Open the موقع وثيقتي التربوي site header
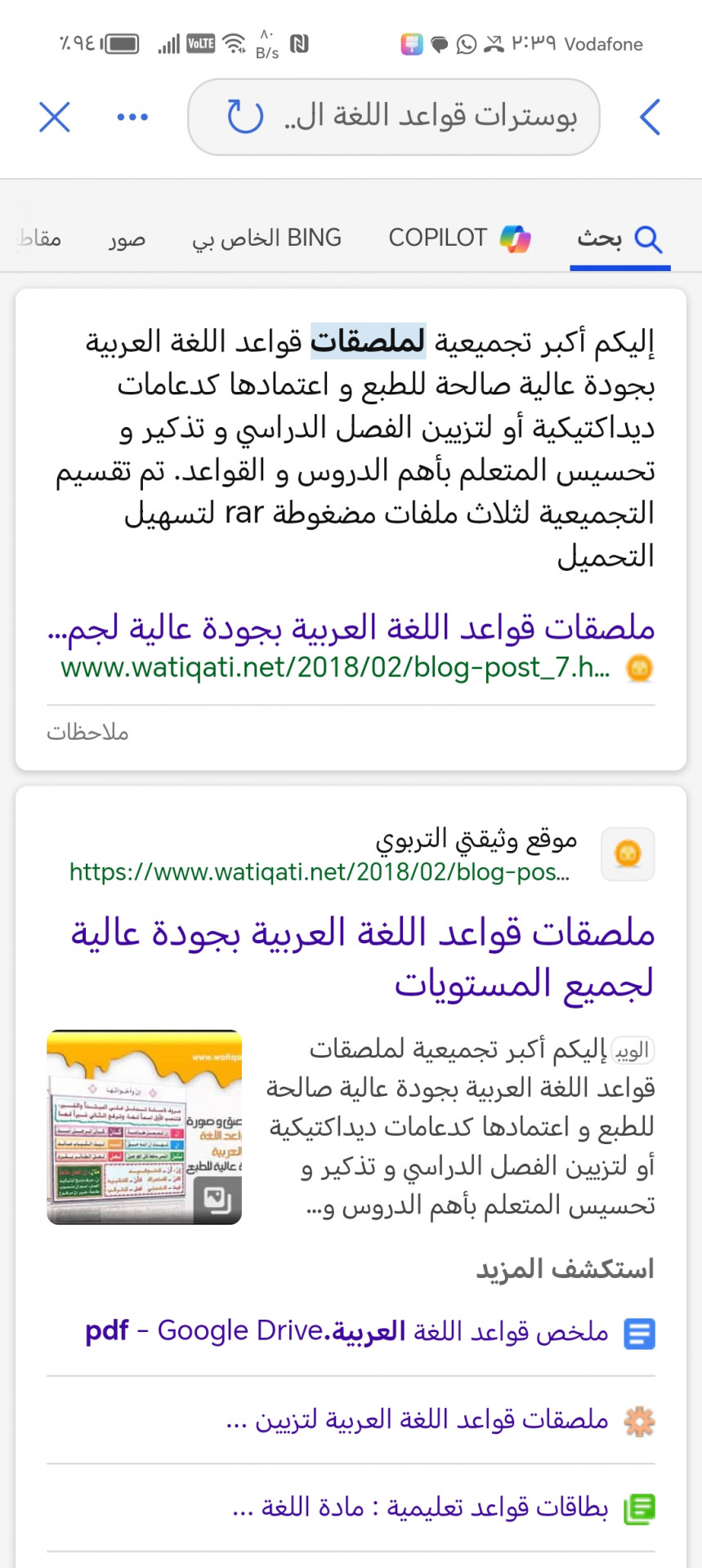The image size is (702, 1568). point(476,840)
